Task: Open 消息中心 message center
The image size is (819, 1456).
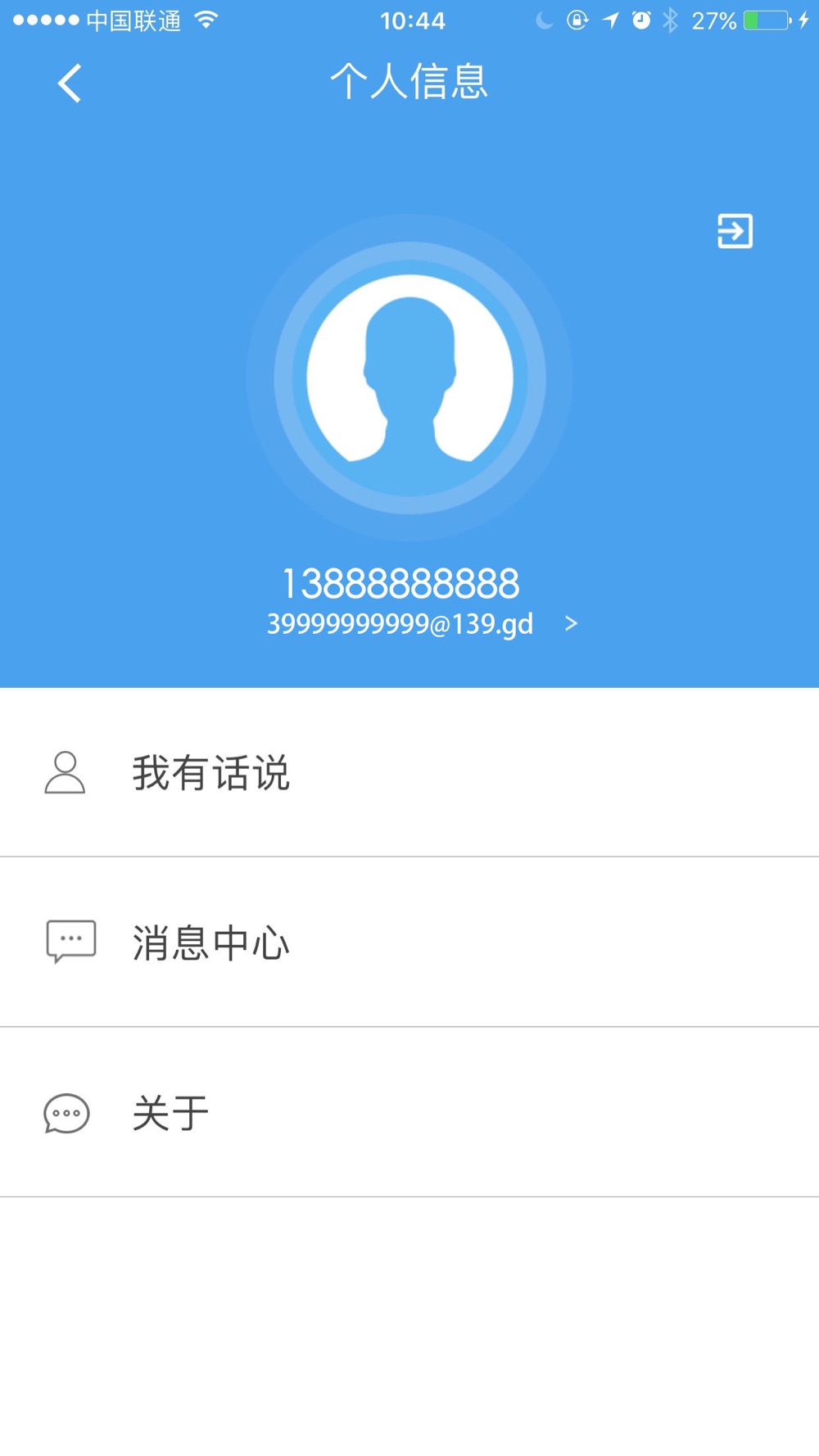Action: [409, 943]
